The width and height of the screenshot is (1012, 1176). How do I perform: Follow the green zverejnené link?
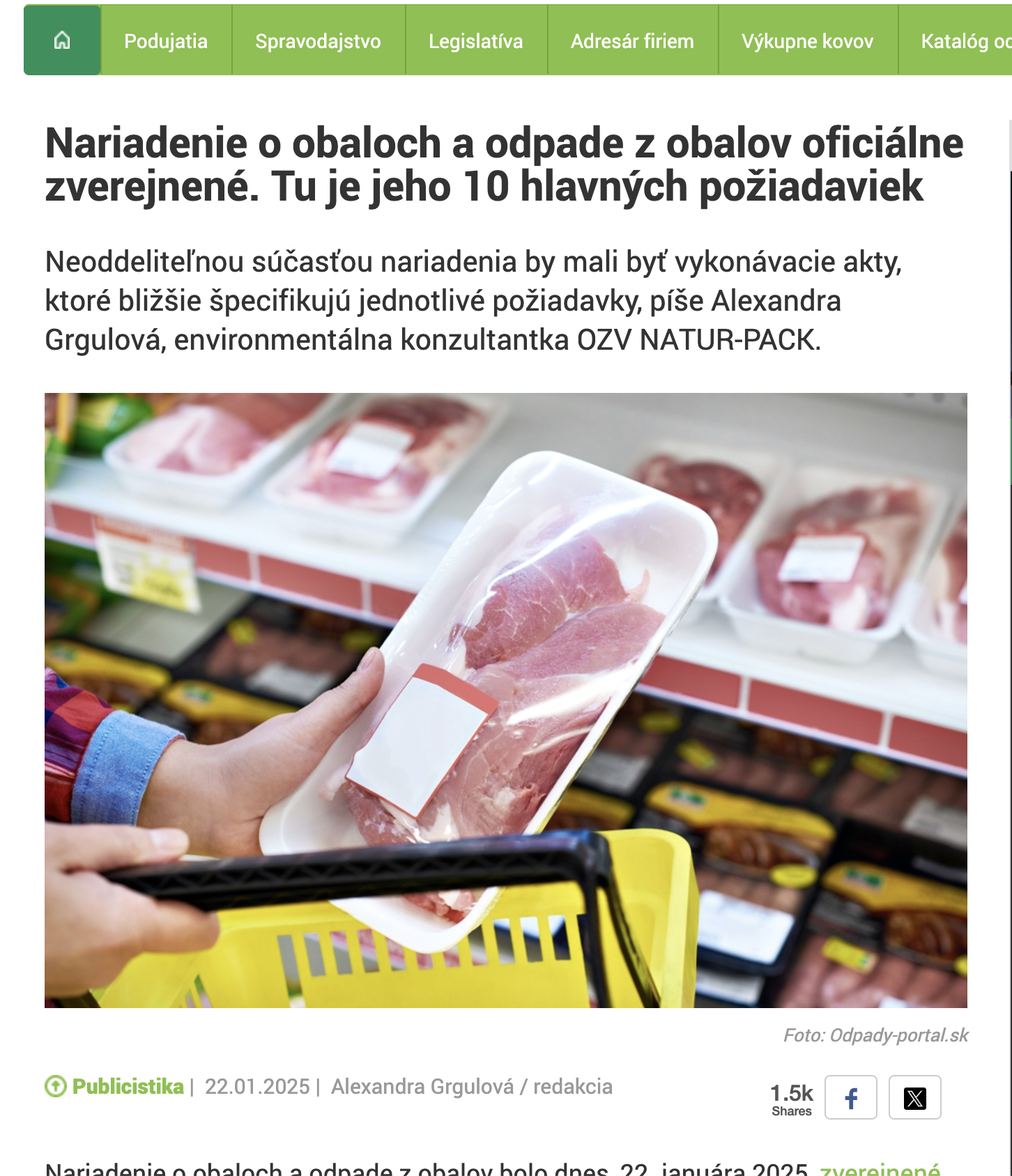pyautogui.click(x=880, y=1169)
